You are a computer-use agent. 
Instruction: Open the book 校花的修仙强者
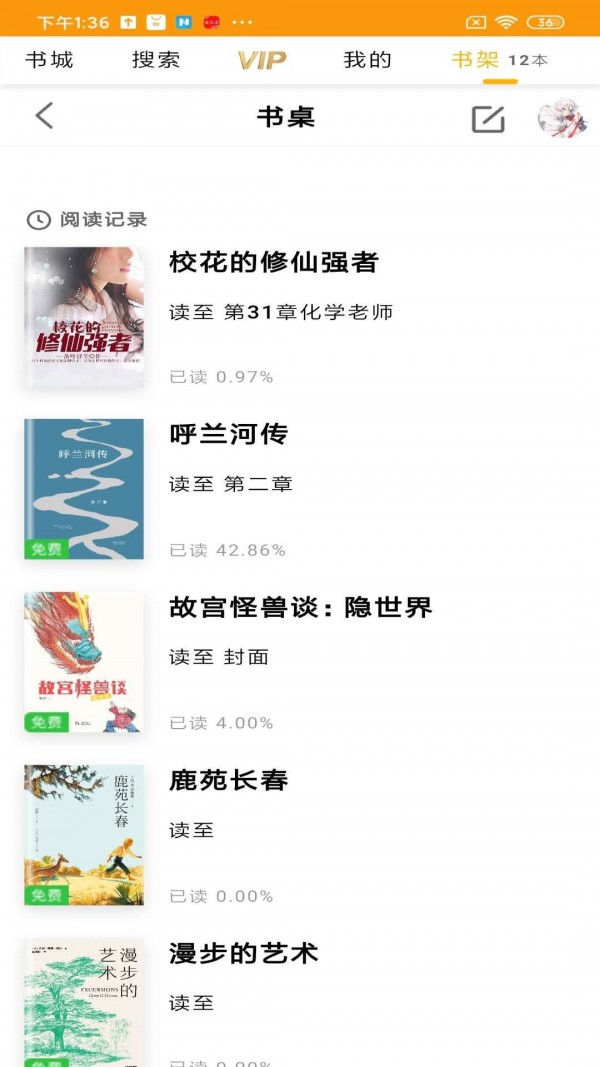point(274,263)
